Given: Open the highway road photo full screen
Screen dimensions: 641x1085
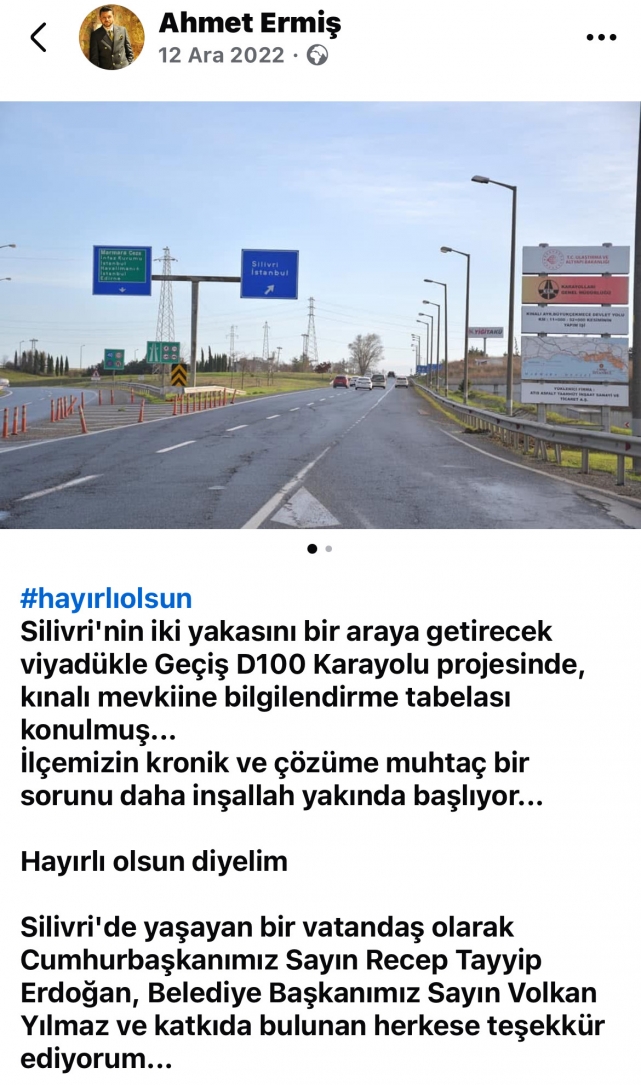Looking at the screenshot, I should 320,315.
